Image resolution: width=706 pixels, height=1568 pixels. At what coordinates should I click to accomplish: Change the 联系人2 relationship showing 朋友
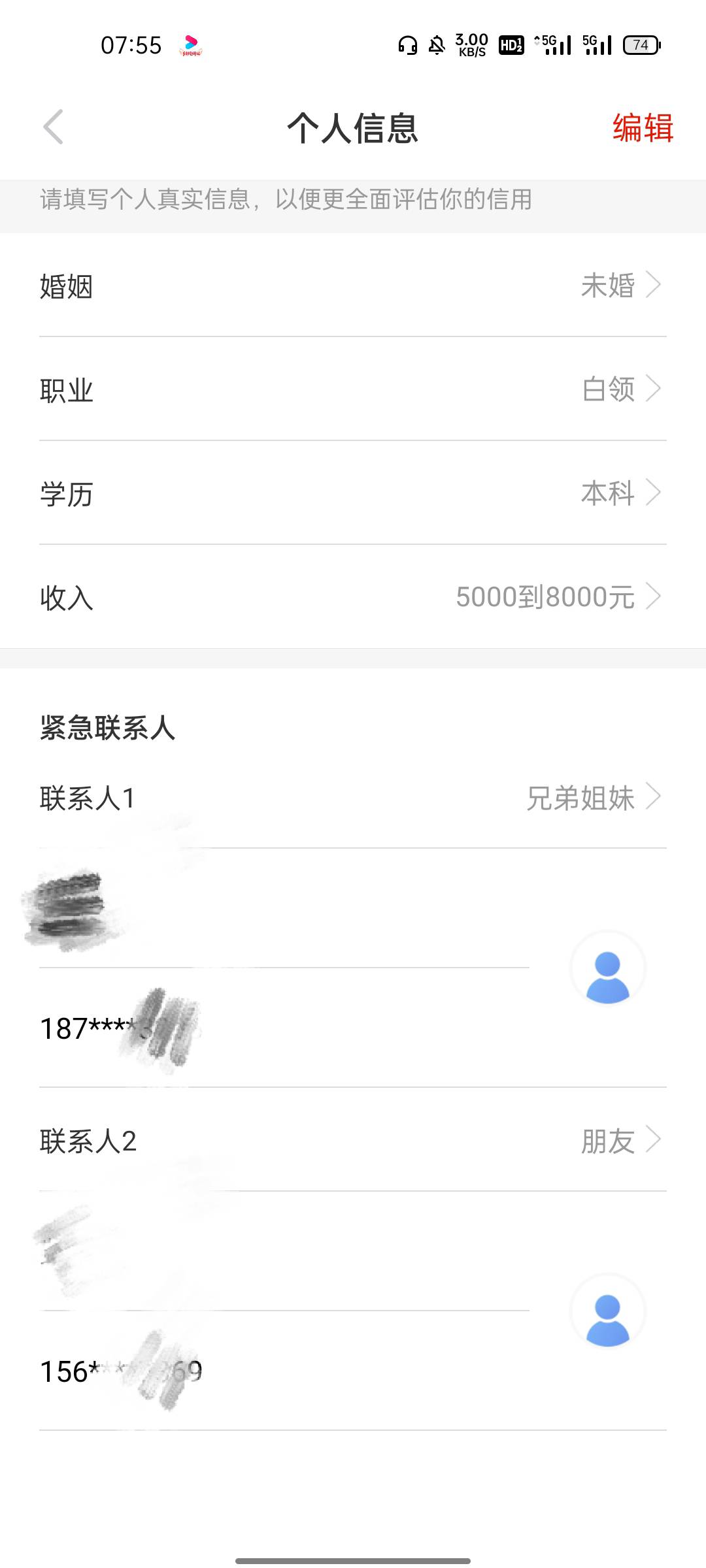coord(353,1141)
